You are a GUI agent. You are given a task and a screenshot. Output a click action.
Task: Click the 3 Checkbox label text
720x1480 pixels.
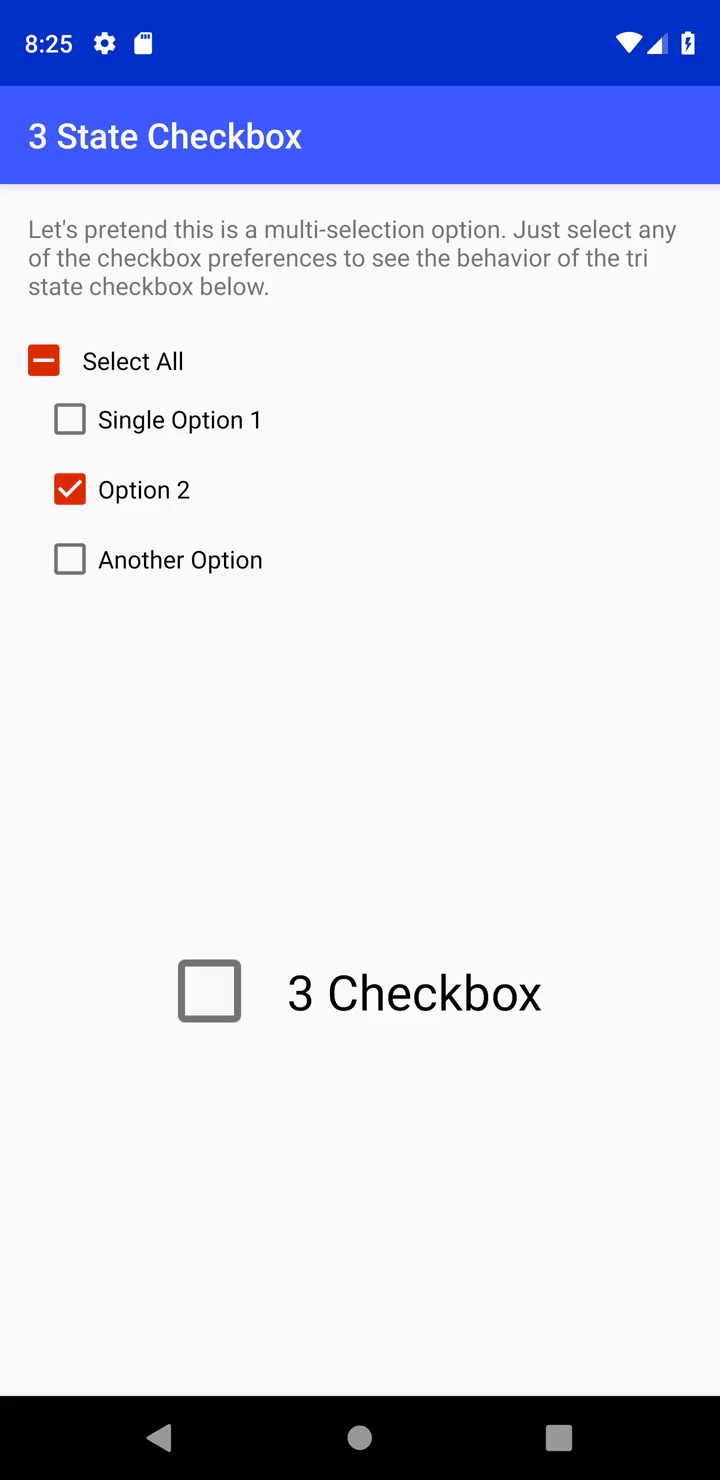[x=414, y=991]
